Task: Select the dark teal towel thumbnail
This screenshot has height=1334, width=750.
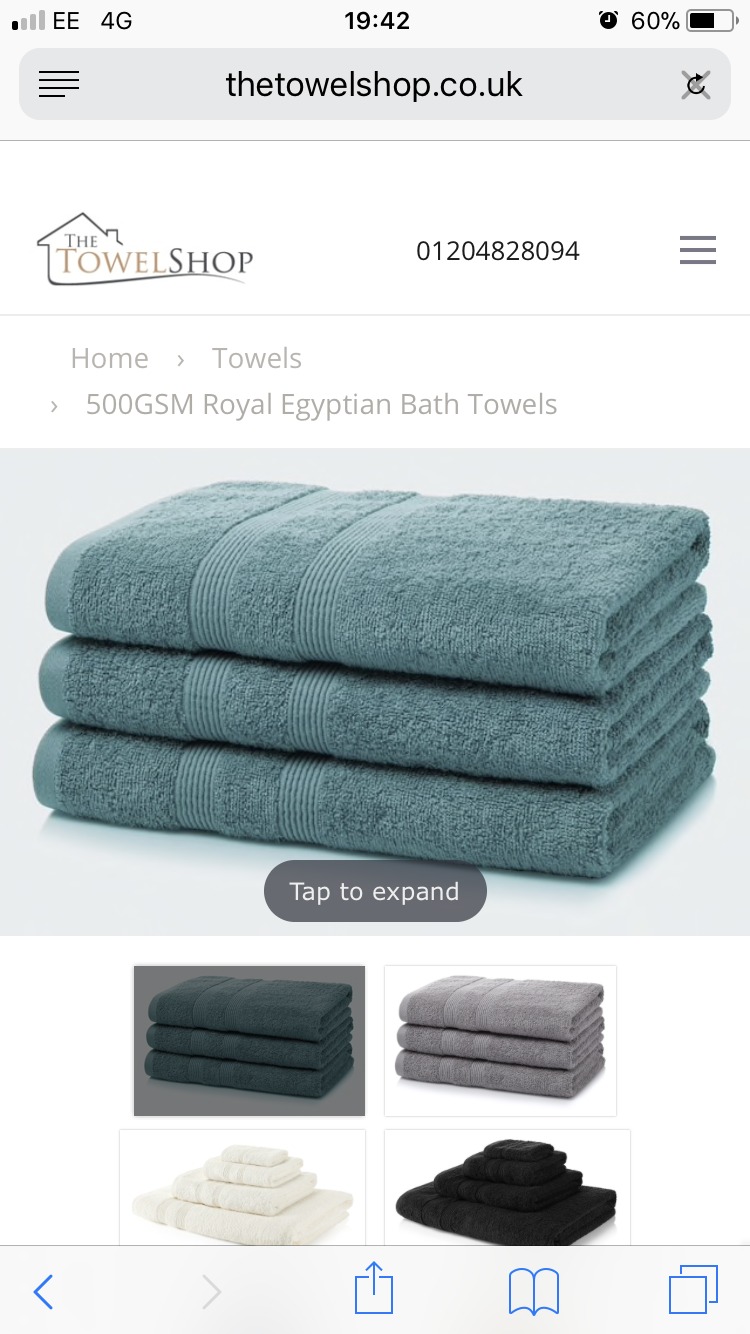Action: (x=249, y=1040)
